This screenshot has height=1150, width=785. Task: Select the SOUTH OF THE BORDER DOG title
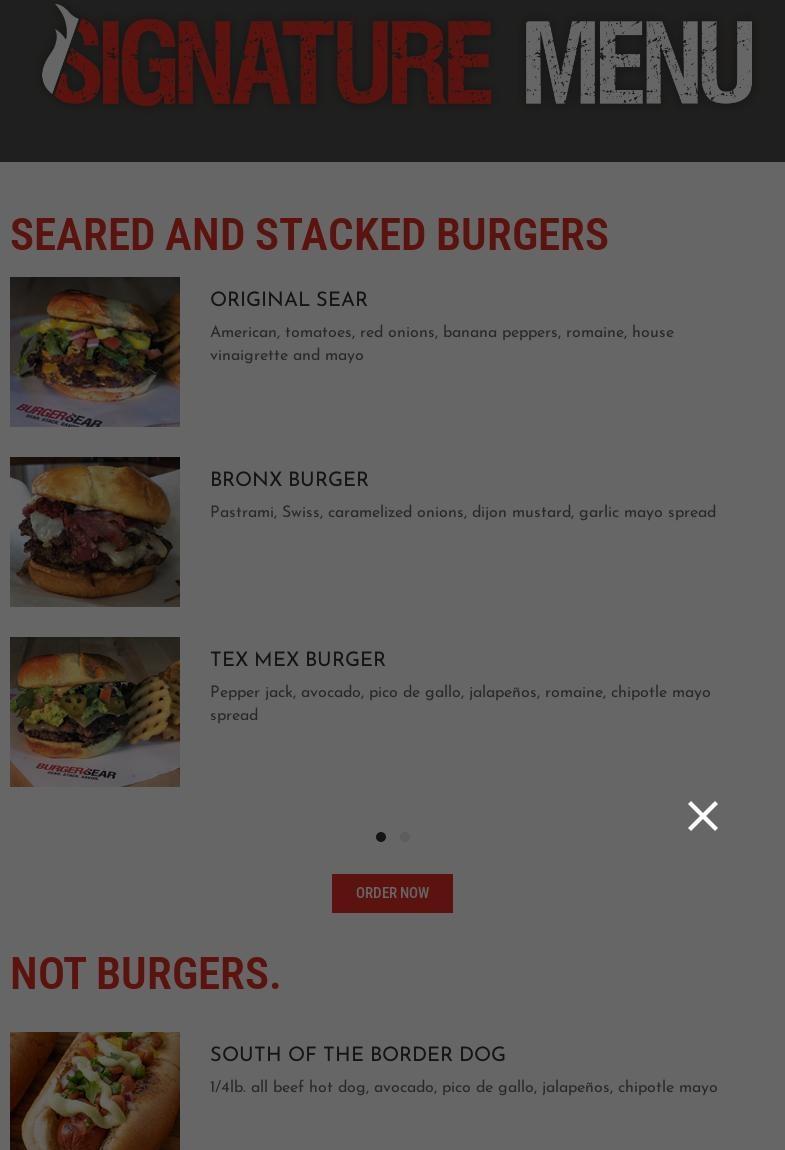click(357, 1055)
